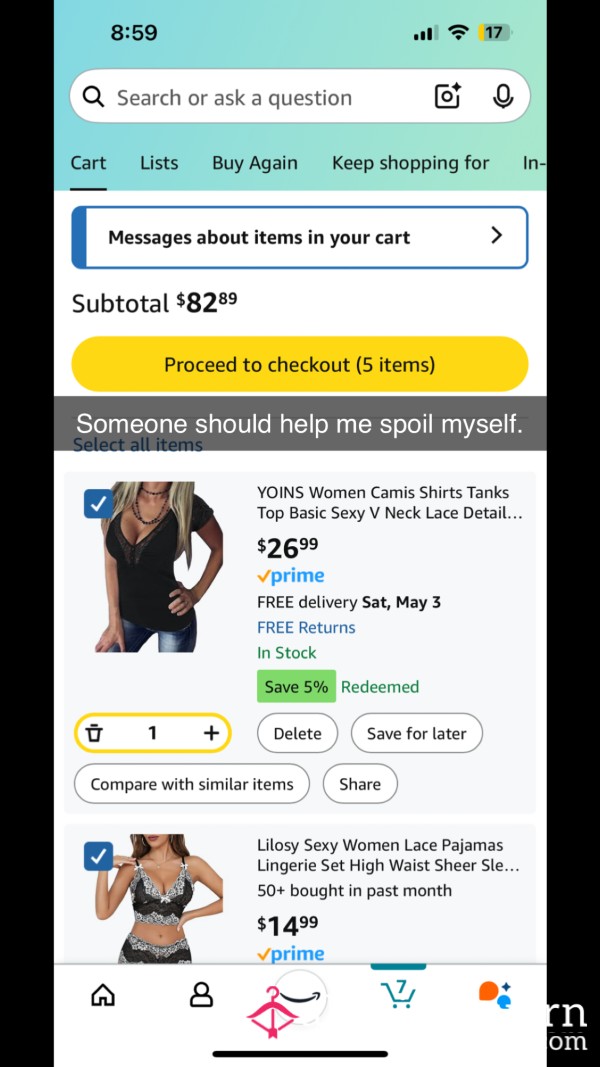Open messages about items in your cart
600x1067 pixels.
point(299,237)
